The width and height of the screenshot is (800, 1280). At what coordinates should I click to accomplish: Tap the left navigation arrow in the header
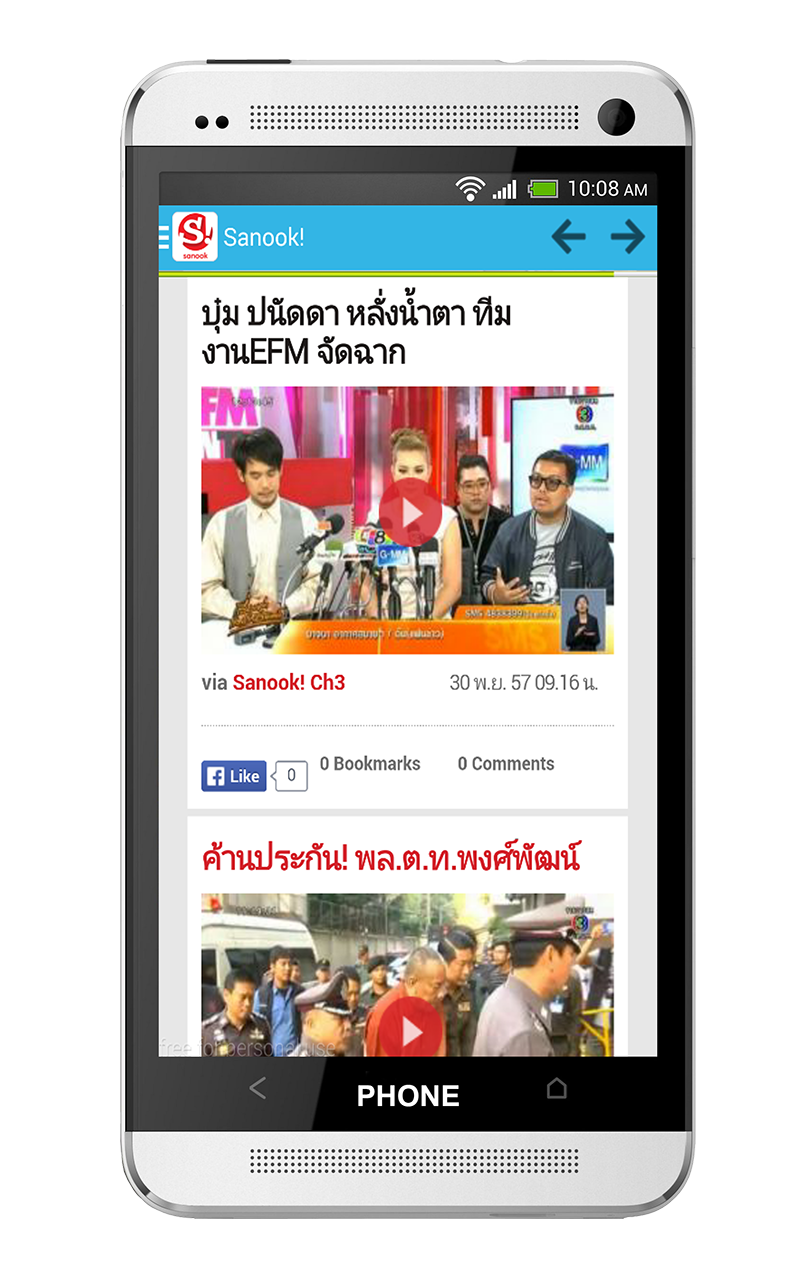pos(568,237)
